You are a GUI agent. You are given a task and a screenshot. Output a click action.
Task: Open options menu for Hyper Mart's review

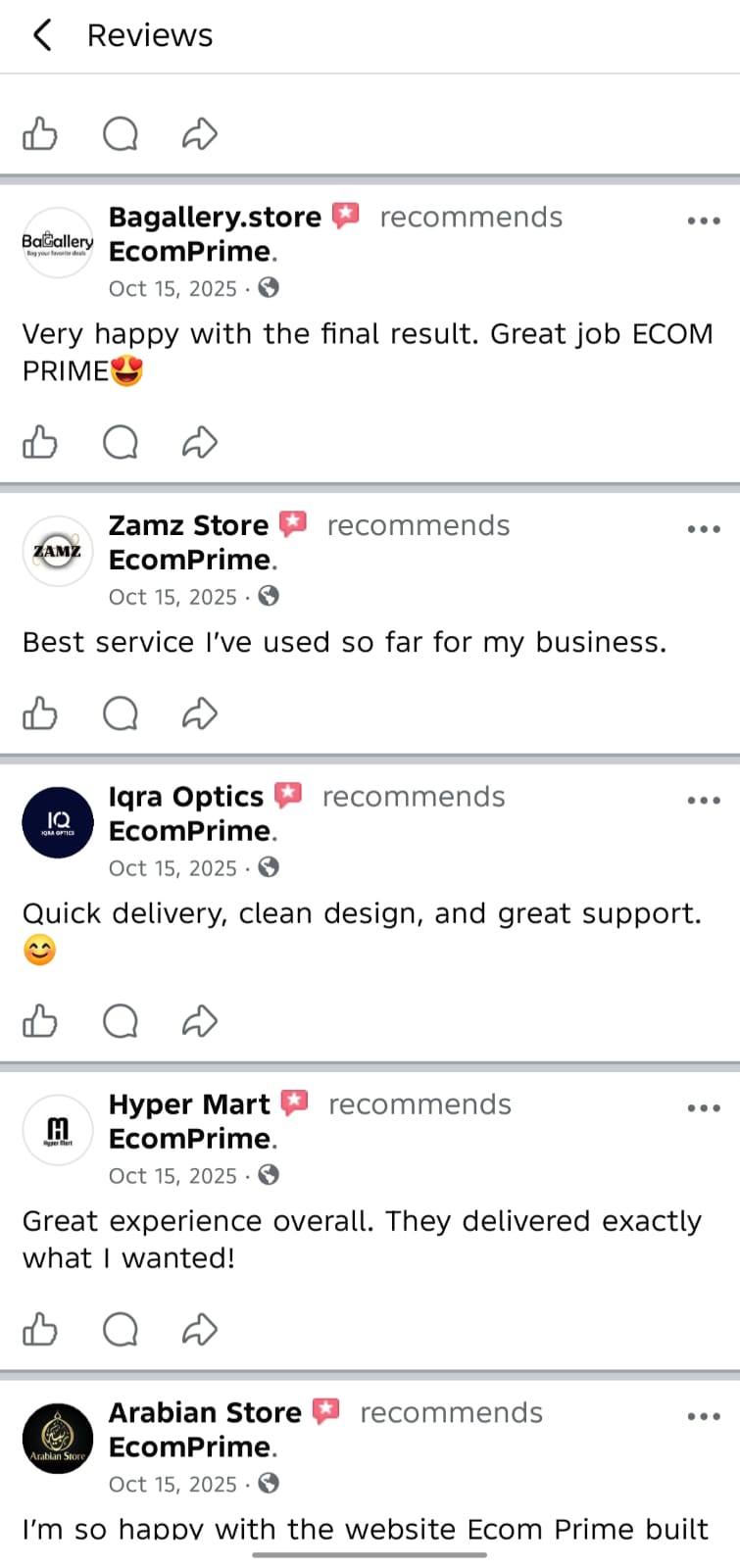703,1108
